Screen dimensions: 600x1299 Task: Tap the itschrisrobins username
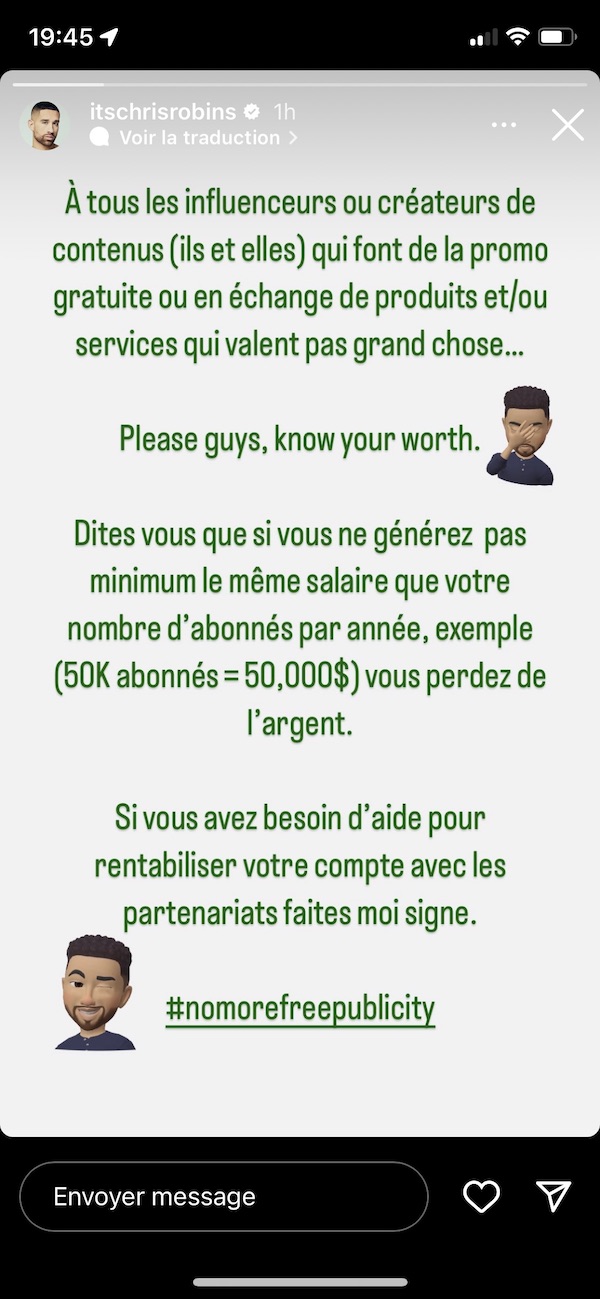(x=162, y=112)
